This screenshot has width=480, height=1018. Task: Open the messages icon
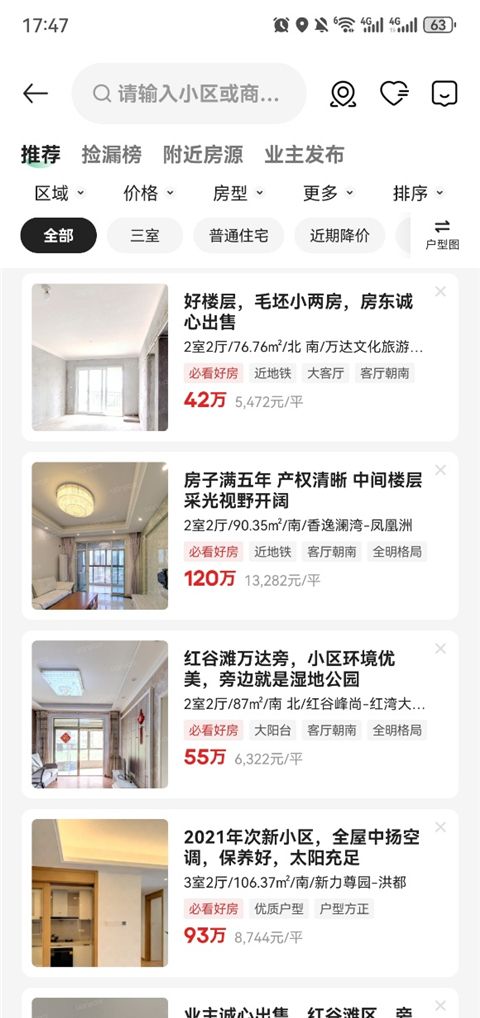pos(445,93)
